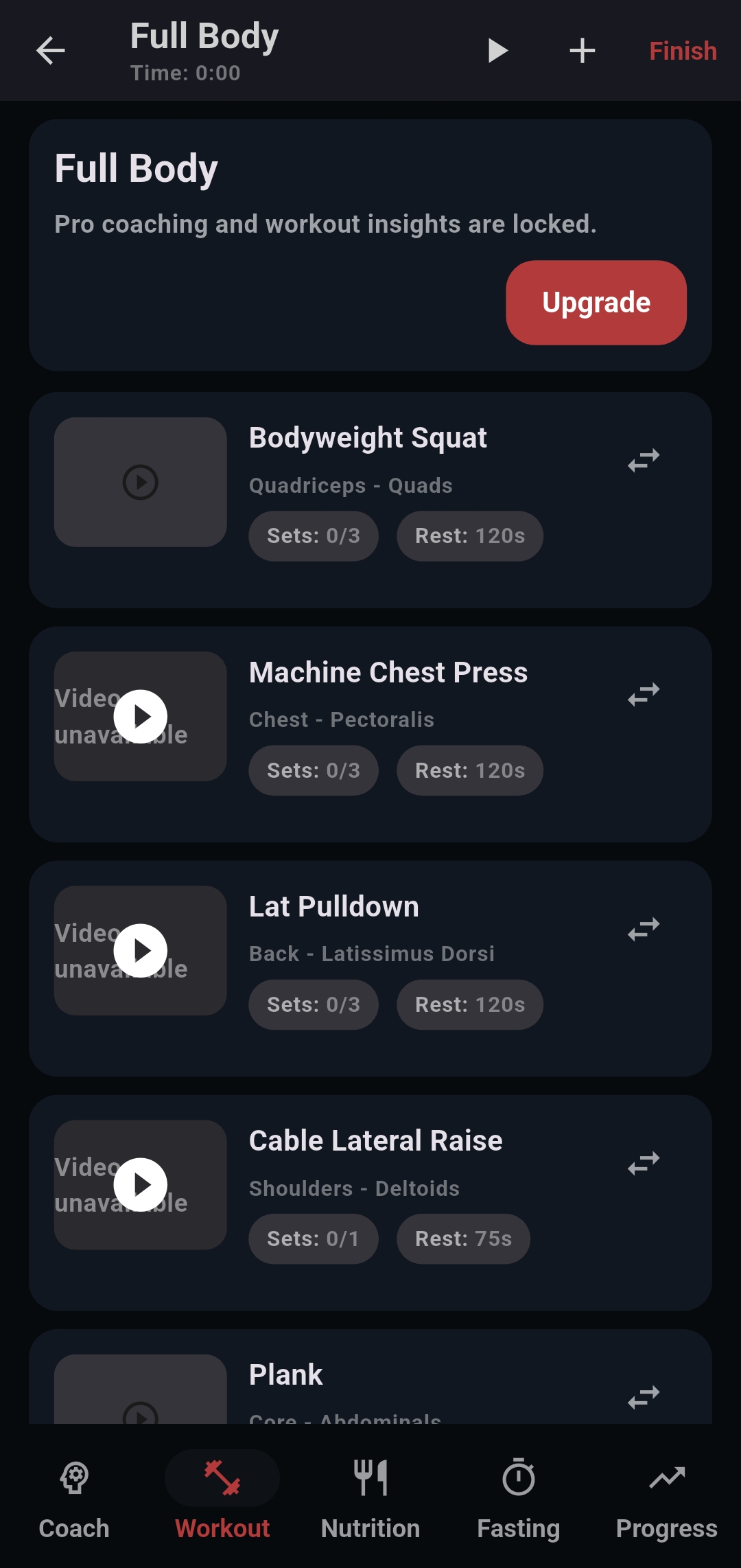Click the swap icon on Bodyweight Squat
This screenshot has height=1568, width=741.
[643, 459]
